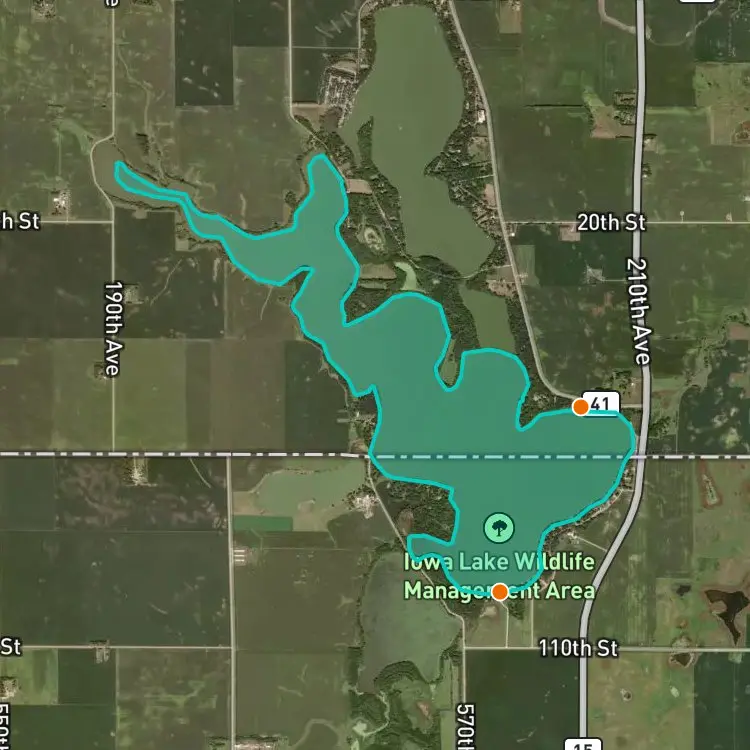Screen dimensions: 750x750
Task: Tap the orange marker beside route 41
Action: [580, 407]
